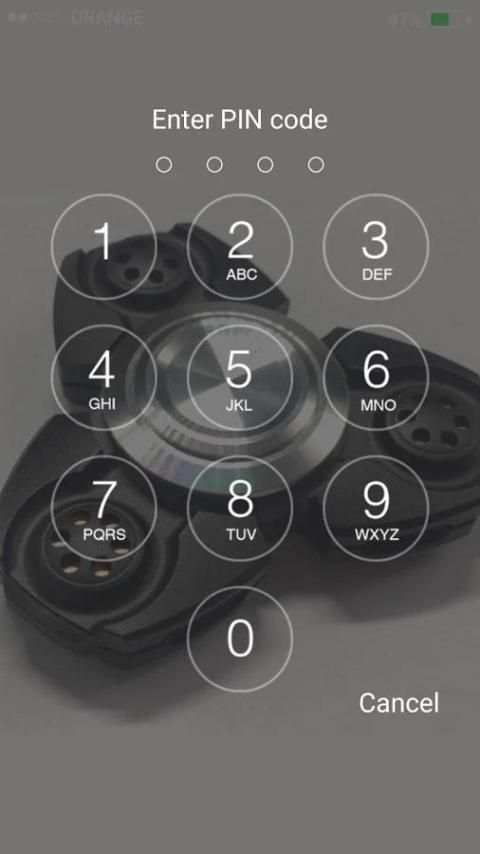This screenshot has width=480, height=854.
Task: Enter digit 8 on the keypad
Action: [x=240, y=508]
